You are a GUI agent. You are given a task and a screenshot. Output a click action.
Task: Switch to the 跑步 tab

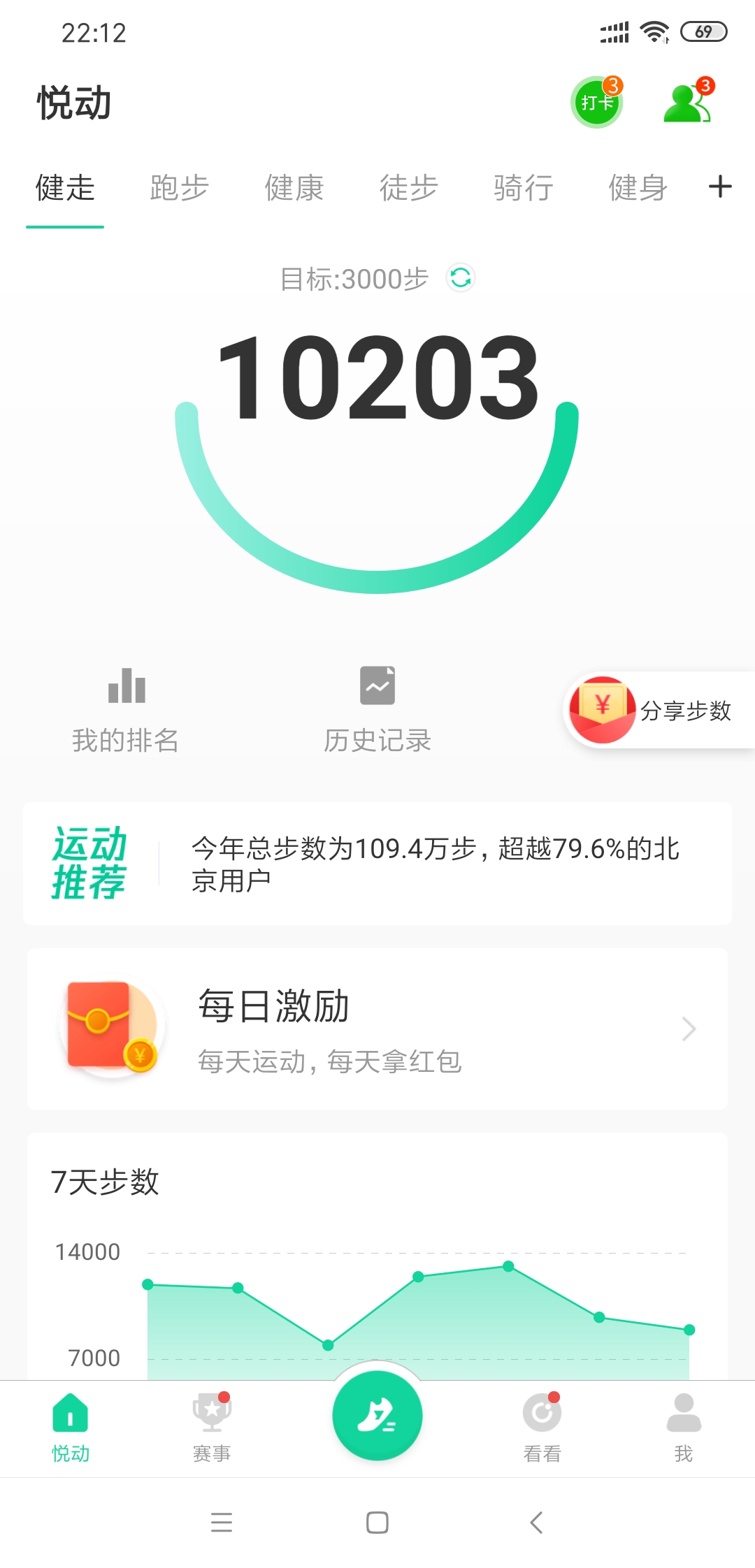(180, 188)
